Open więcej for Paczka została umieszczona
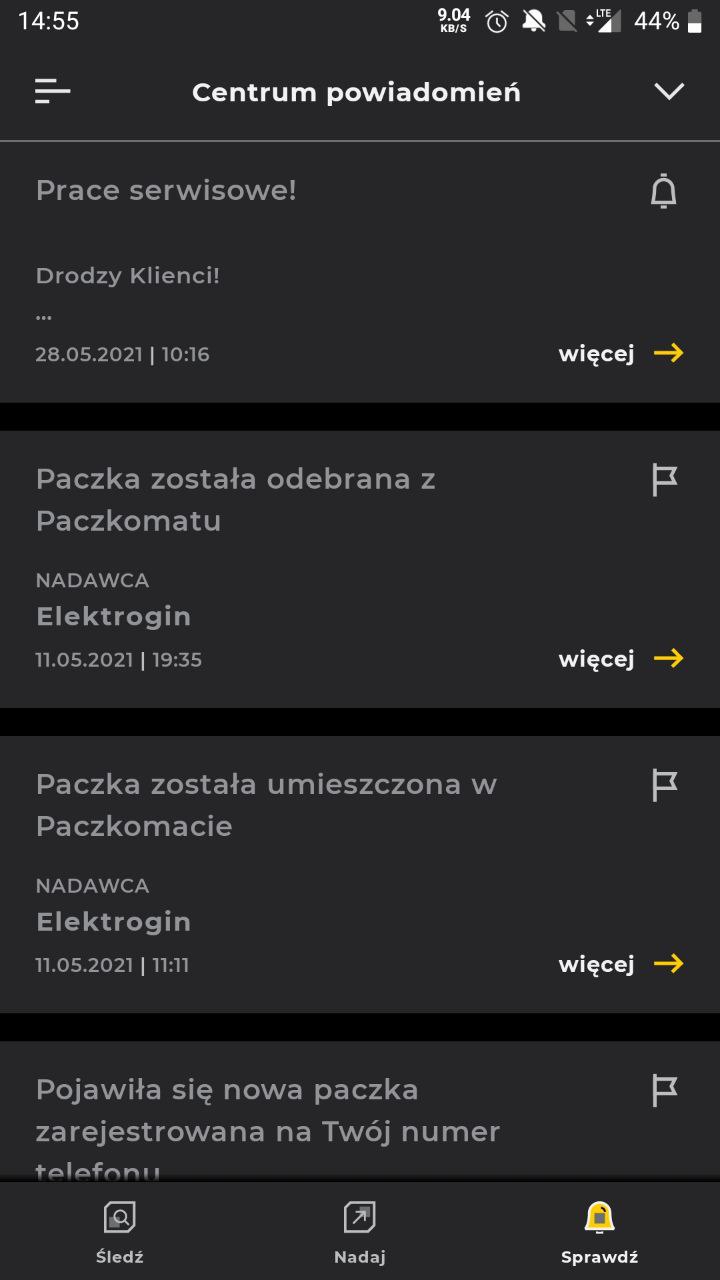The image size is (720, 1280). [621, 964]
